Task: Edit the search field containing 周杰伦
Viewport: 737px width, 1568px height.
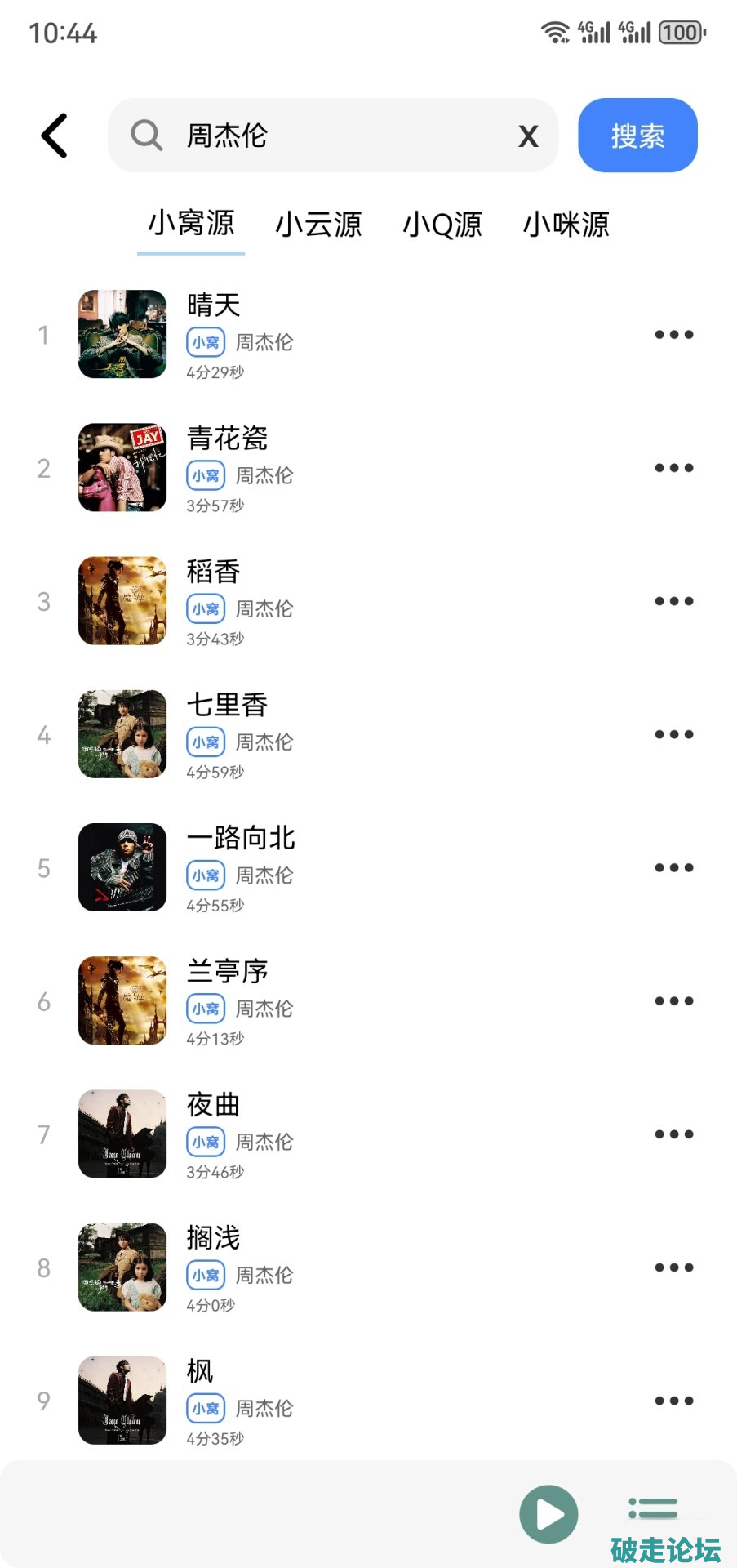Action: pyautogui.click(x=343, y=136)
